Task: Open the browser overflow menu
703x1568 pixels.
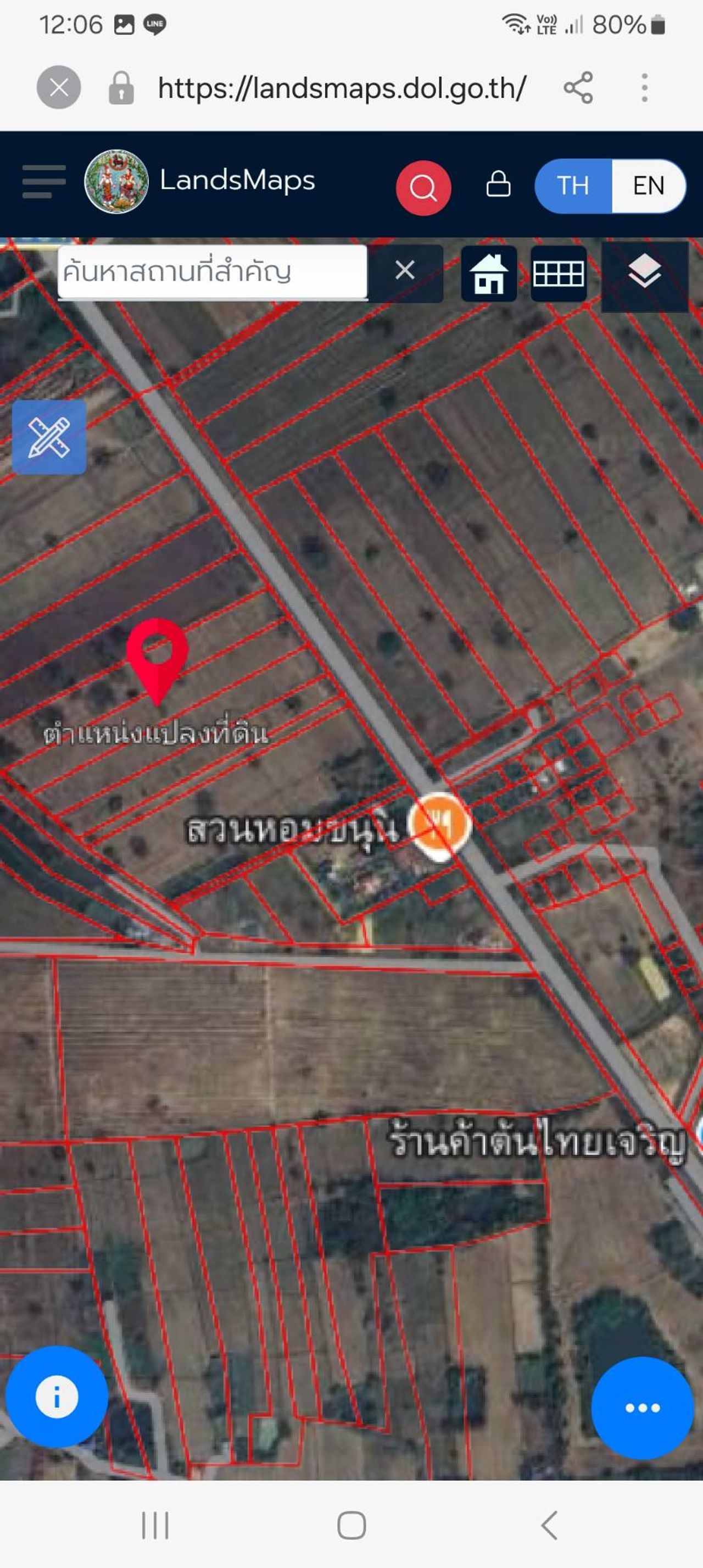Action: [644, 88]
